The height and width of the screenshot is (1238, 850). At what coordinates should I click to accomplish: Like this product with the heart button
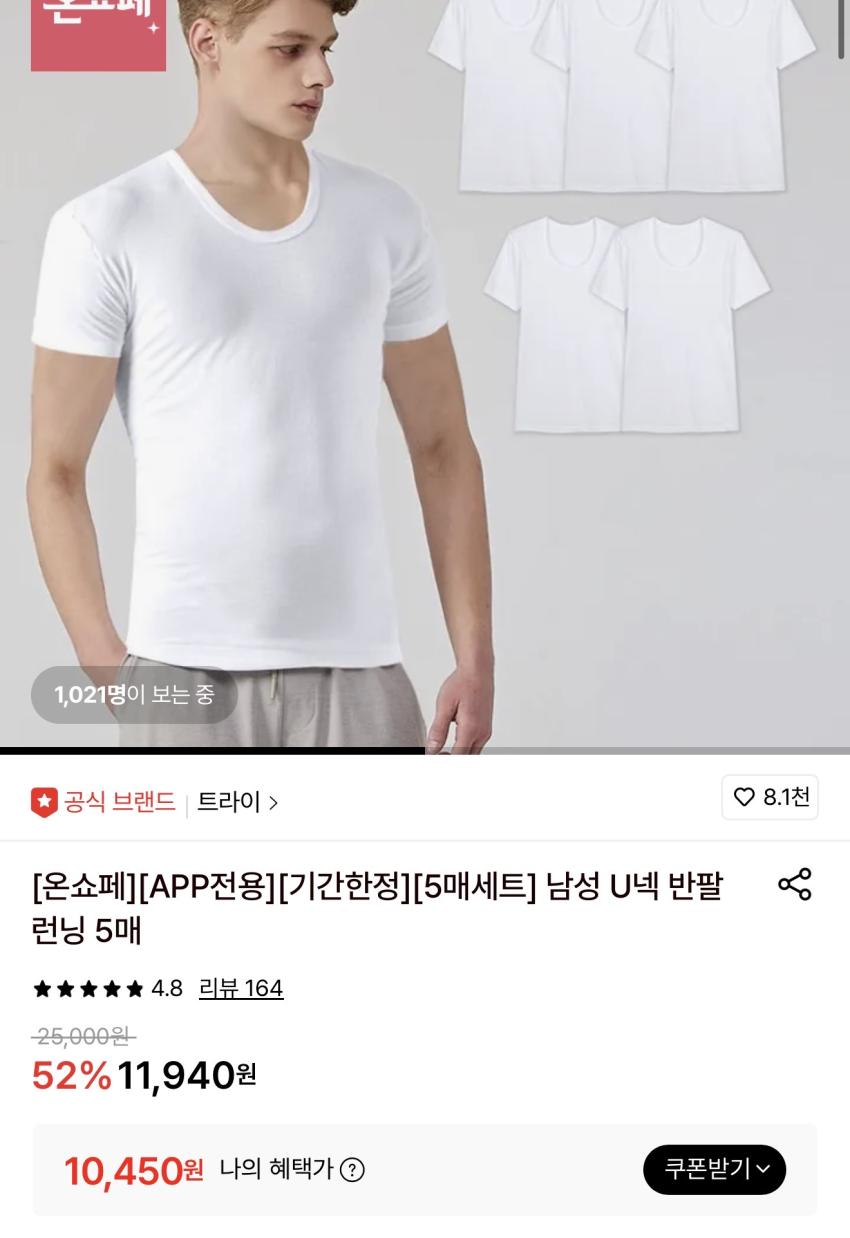coord(769,797)
